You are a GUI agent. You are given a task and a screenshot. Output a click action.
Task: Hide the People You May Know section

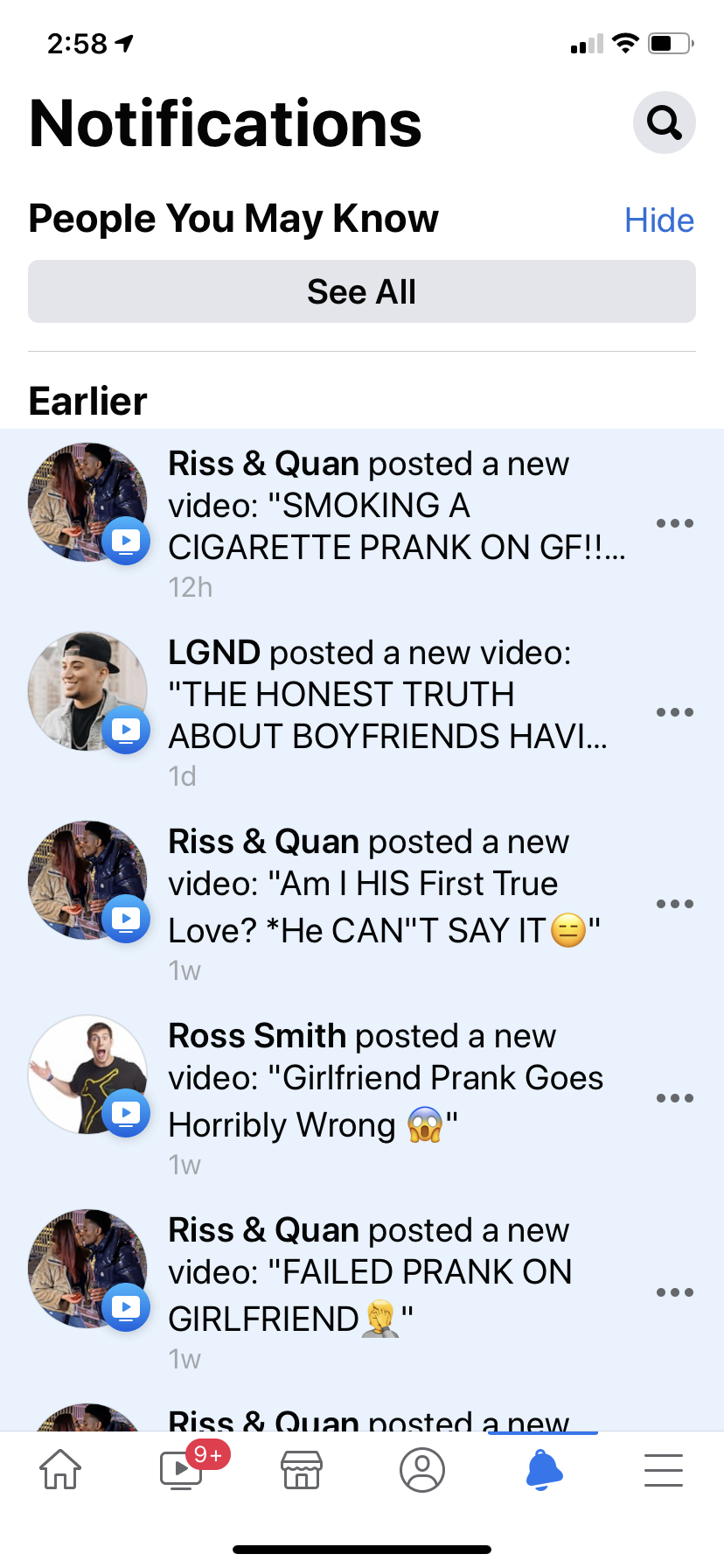click(x=659, y=220)
